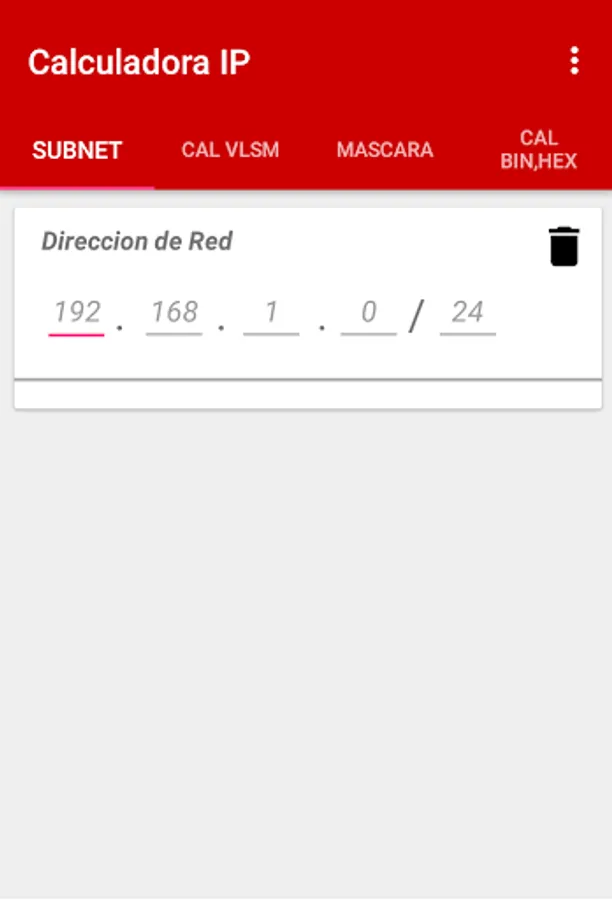Select the fourth octet field showing 0
Image resolution: width=612 pixels, height=900 pixels.
[x=368, y=313]
